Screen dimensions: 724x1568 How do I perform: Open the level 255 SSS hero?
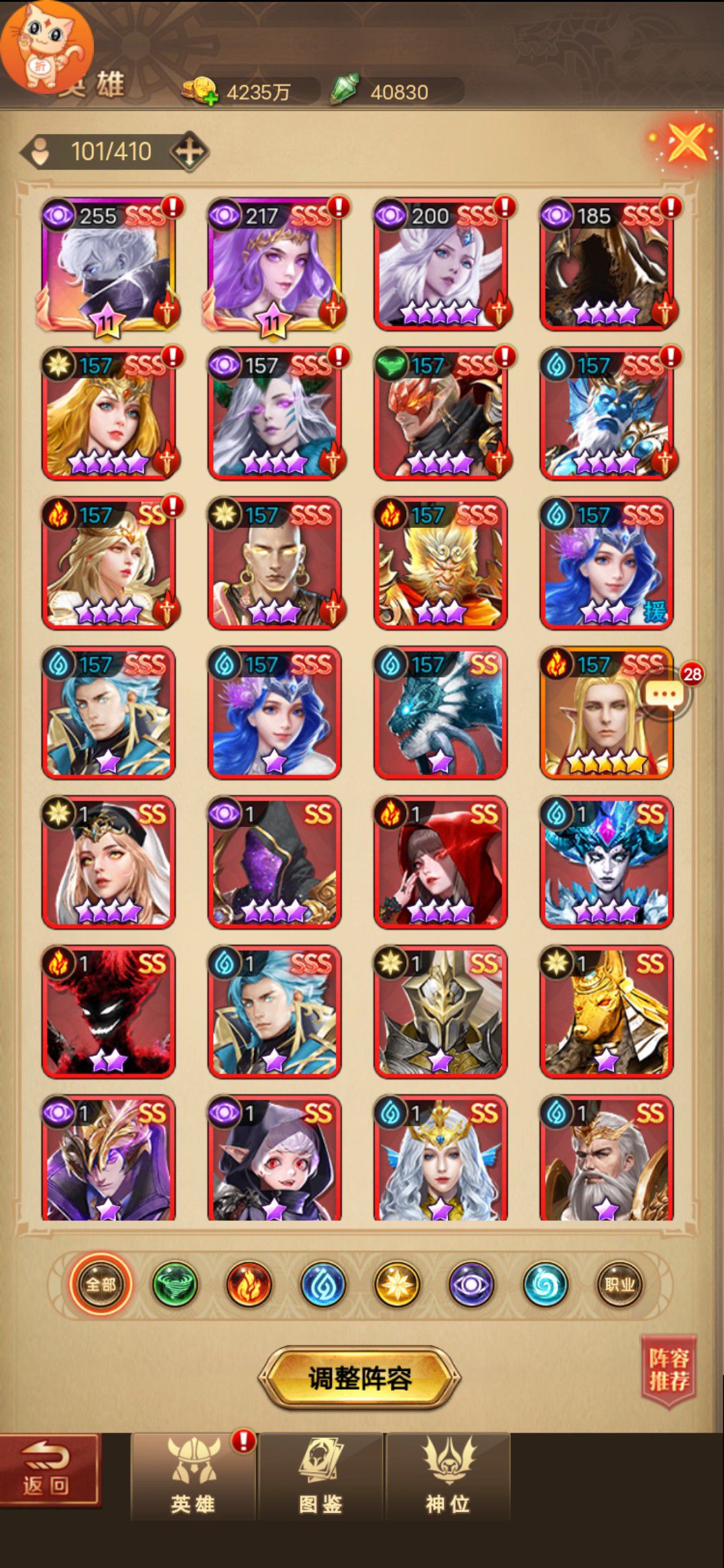pyautogui.click(x=109, y=264)
